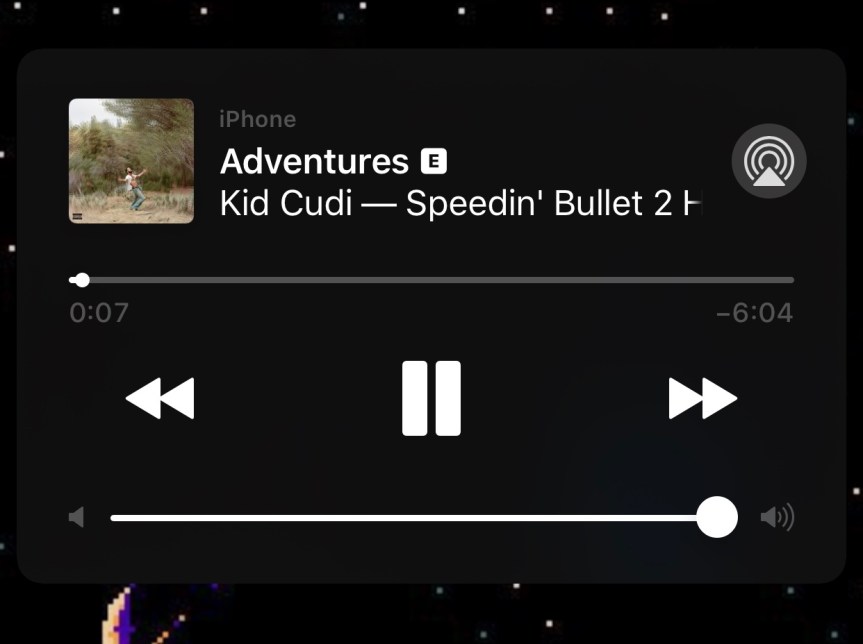Viewport: 863px width, 644px height.
Task: Tap the Adventures album artwork
Action: pos(131,160)
